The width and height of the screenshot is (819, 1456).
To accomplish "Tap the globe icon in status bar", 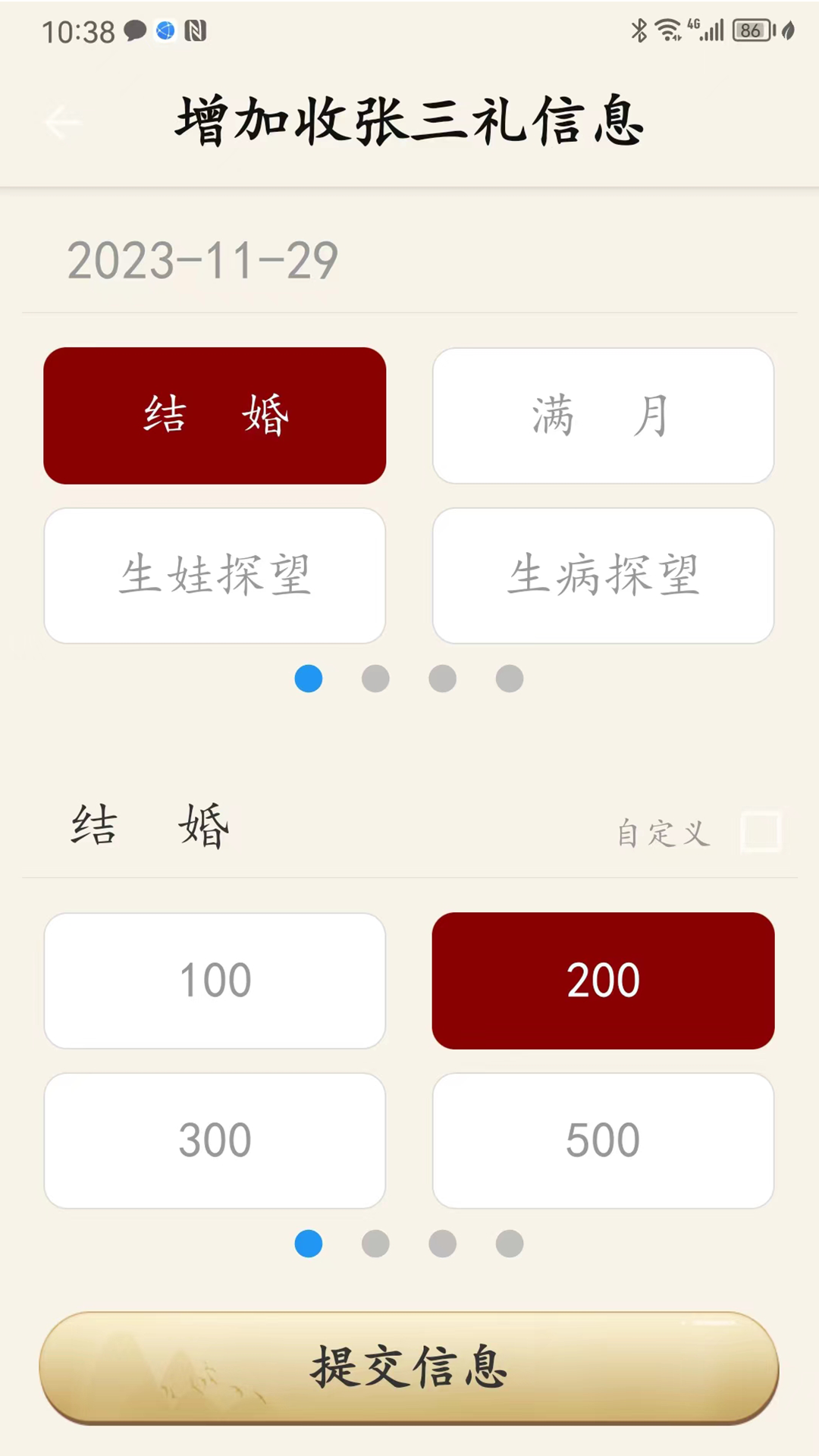I will (165, 30).
